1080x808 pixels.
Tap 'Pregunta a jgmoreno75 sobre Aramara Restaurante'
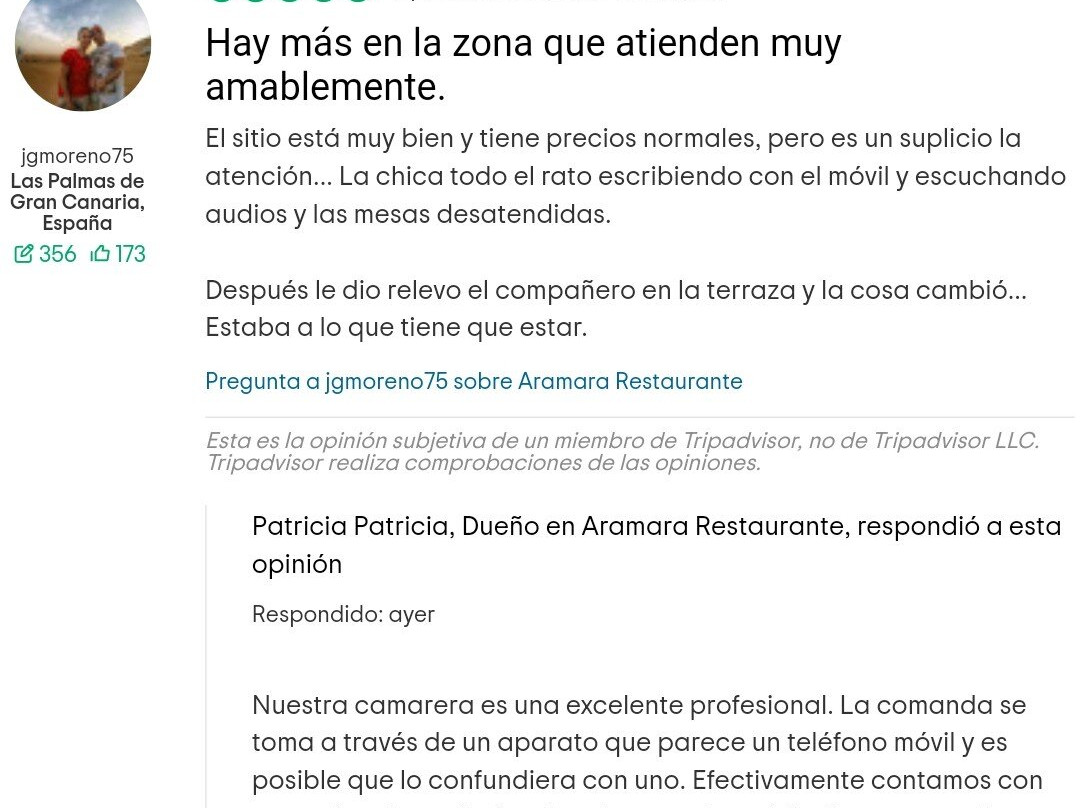pos(473,382)
